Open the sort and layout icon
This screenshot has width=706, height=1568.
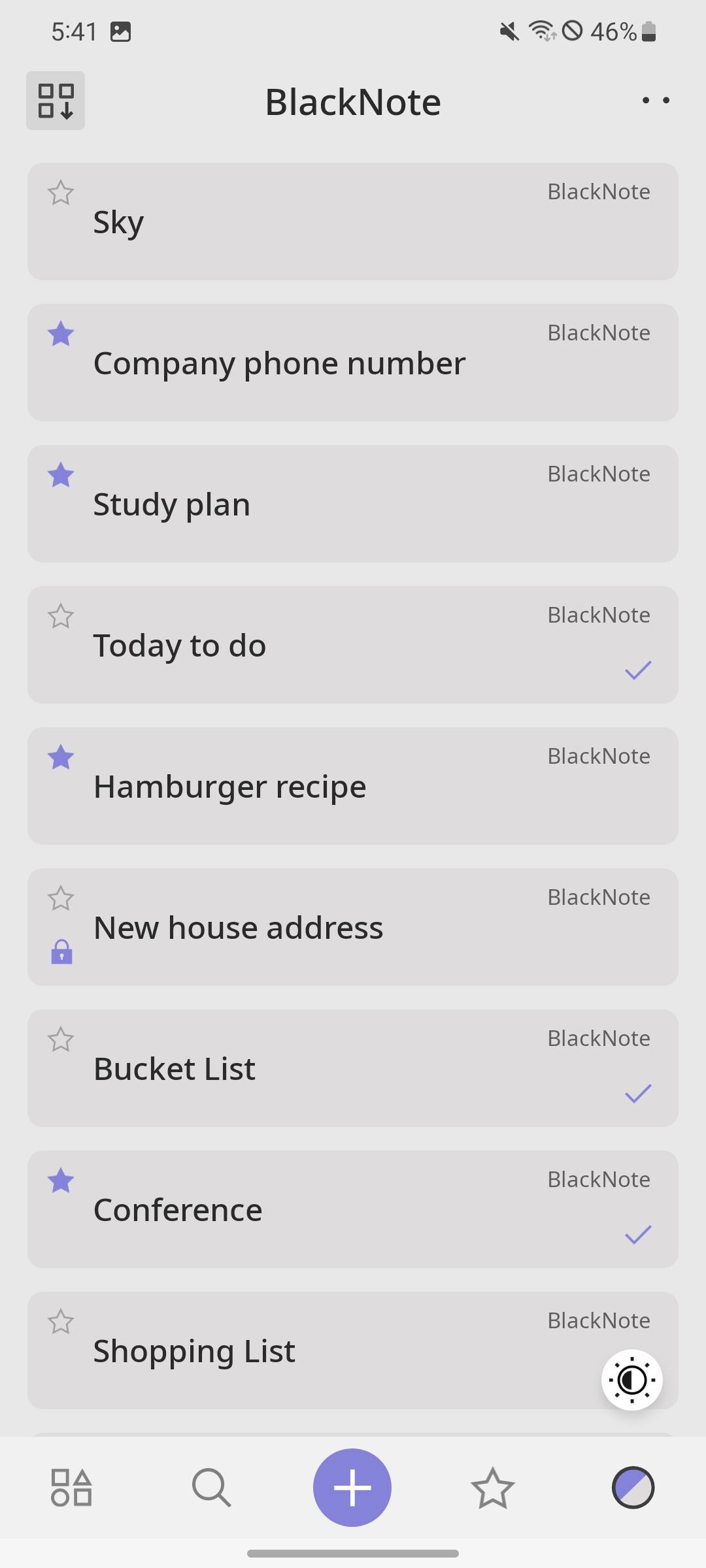pyautogui.click(x=56, y=101)
